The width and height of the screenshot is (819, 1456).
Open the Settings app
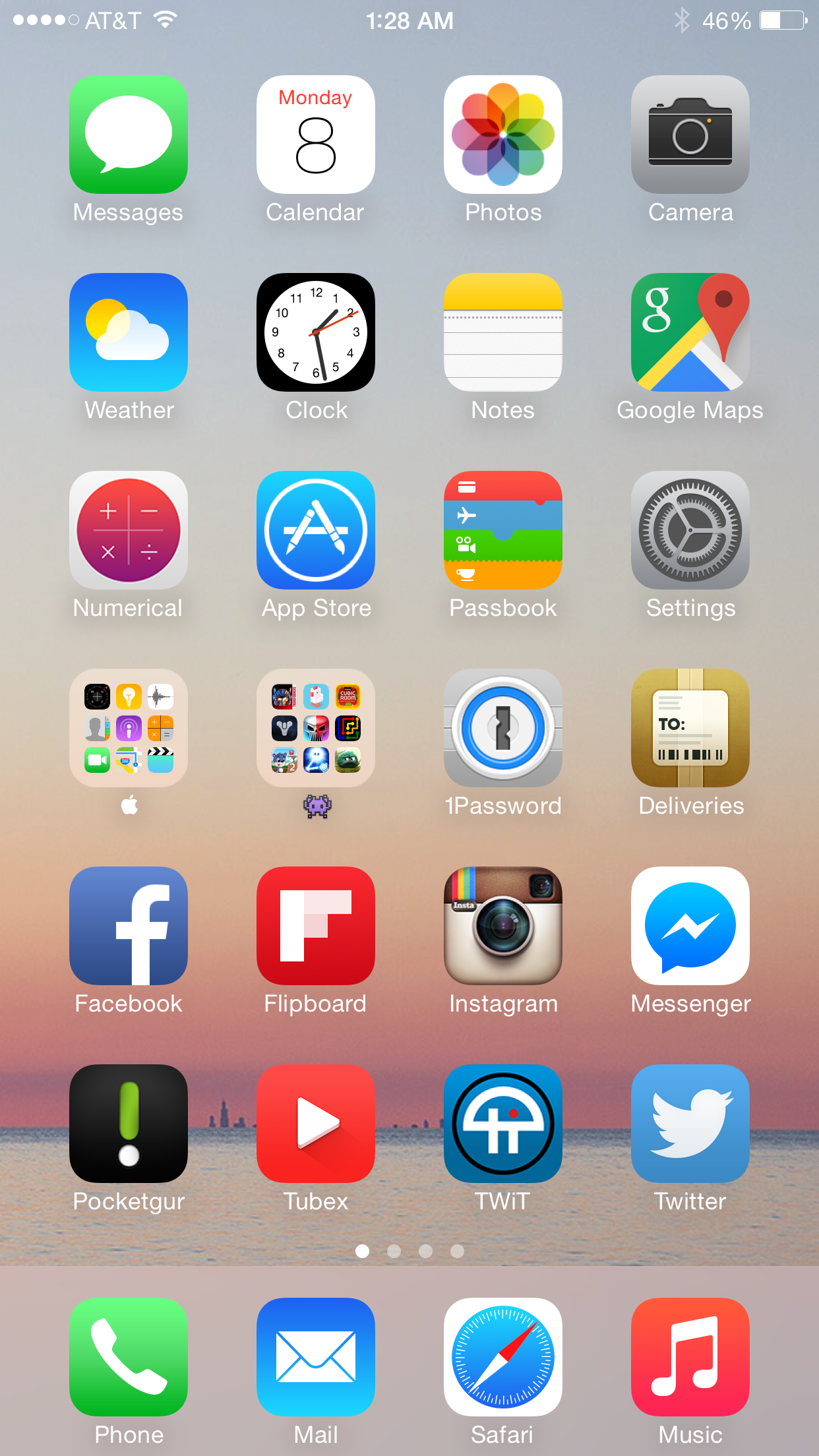pos(690,530)
